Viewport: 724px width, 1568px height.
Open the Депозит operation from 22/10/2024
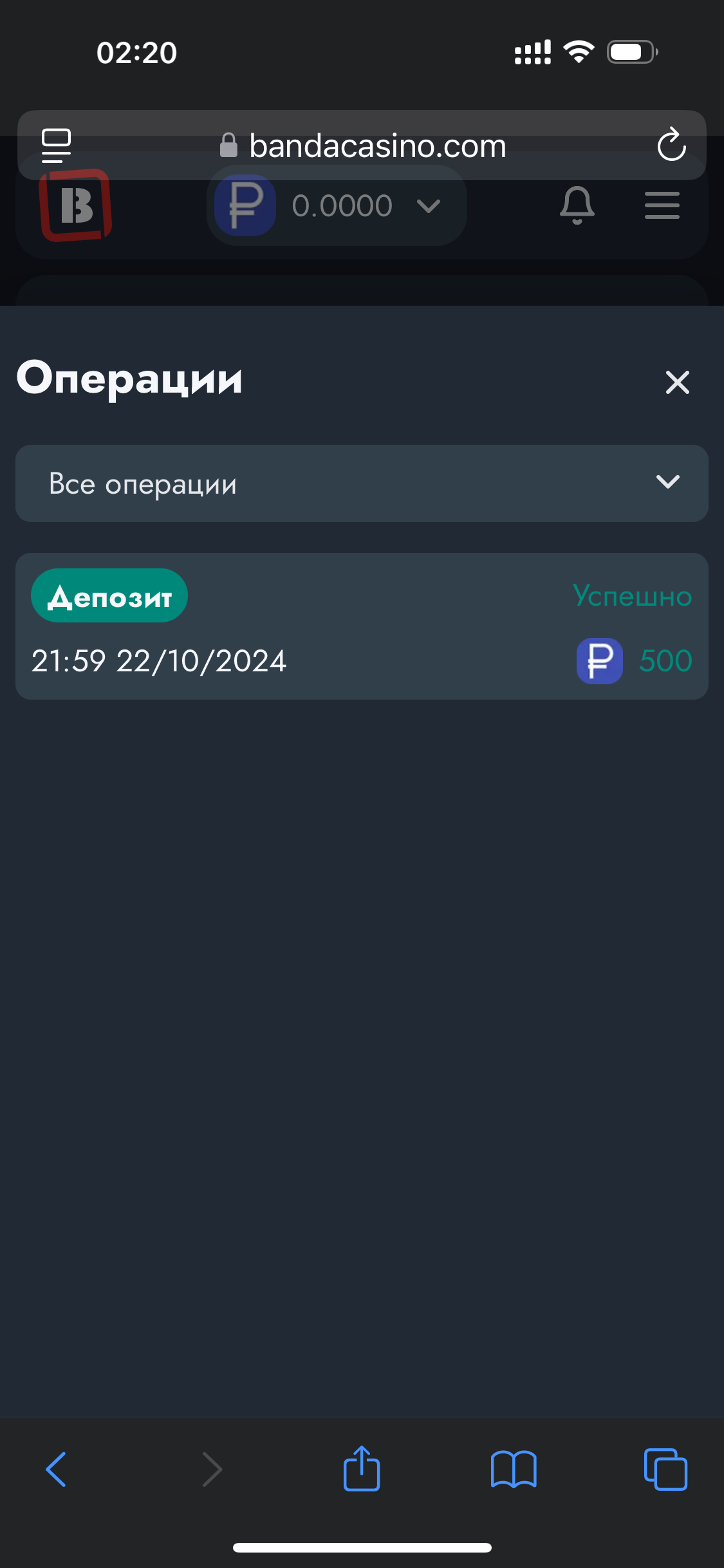coord(362,626)
